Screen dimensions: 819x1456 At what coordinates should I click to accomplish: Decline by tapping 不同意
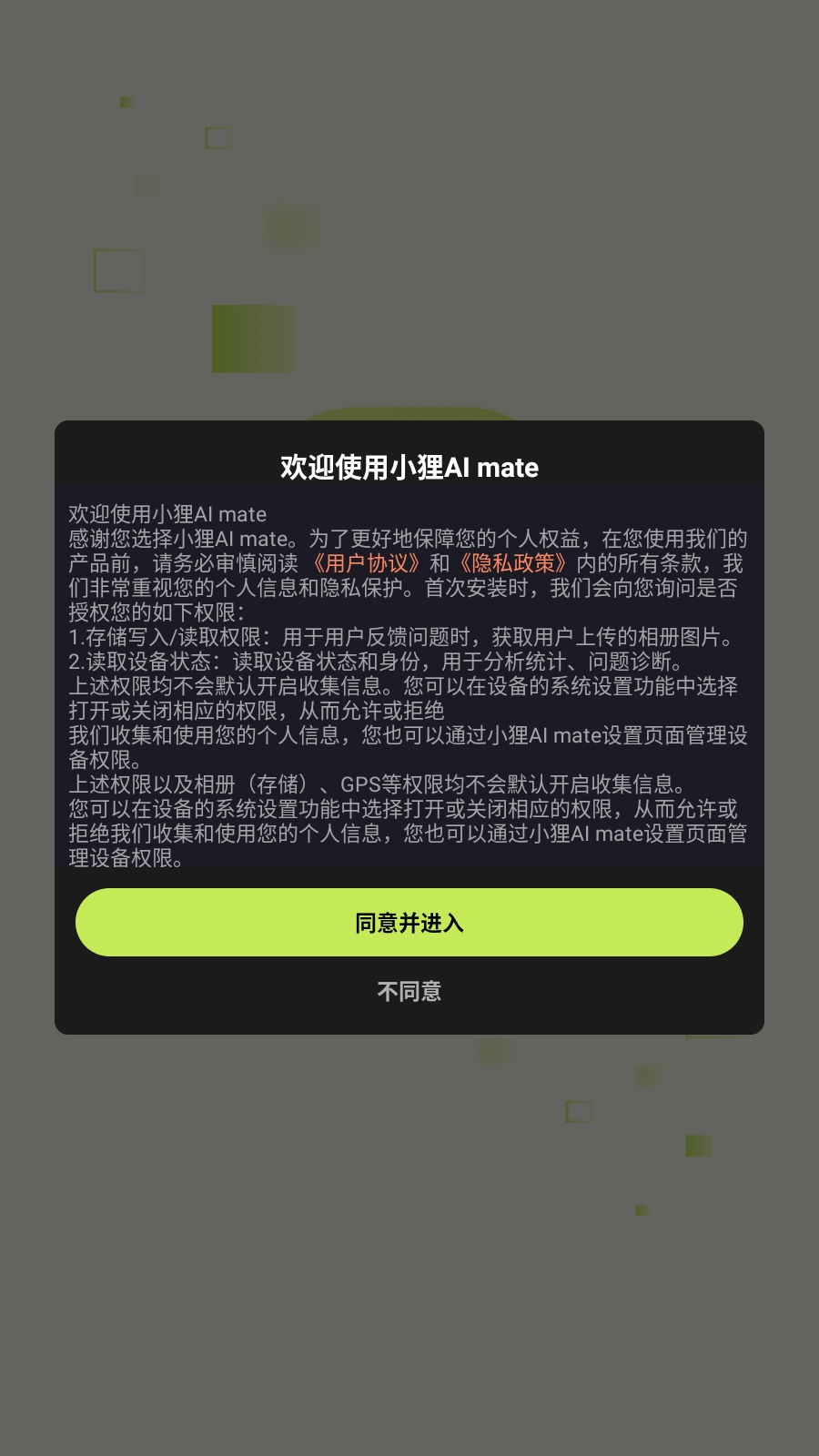(409, 991)
